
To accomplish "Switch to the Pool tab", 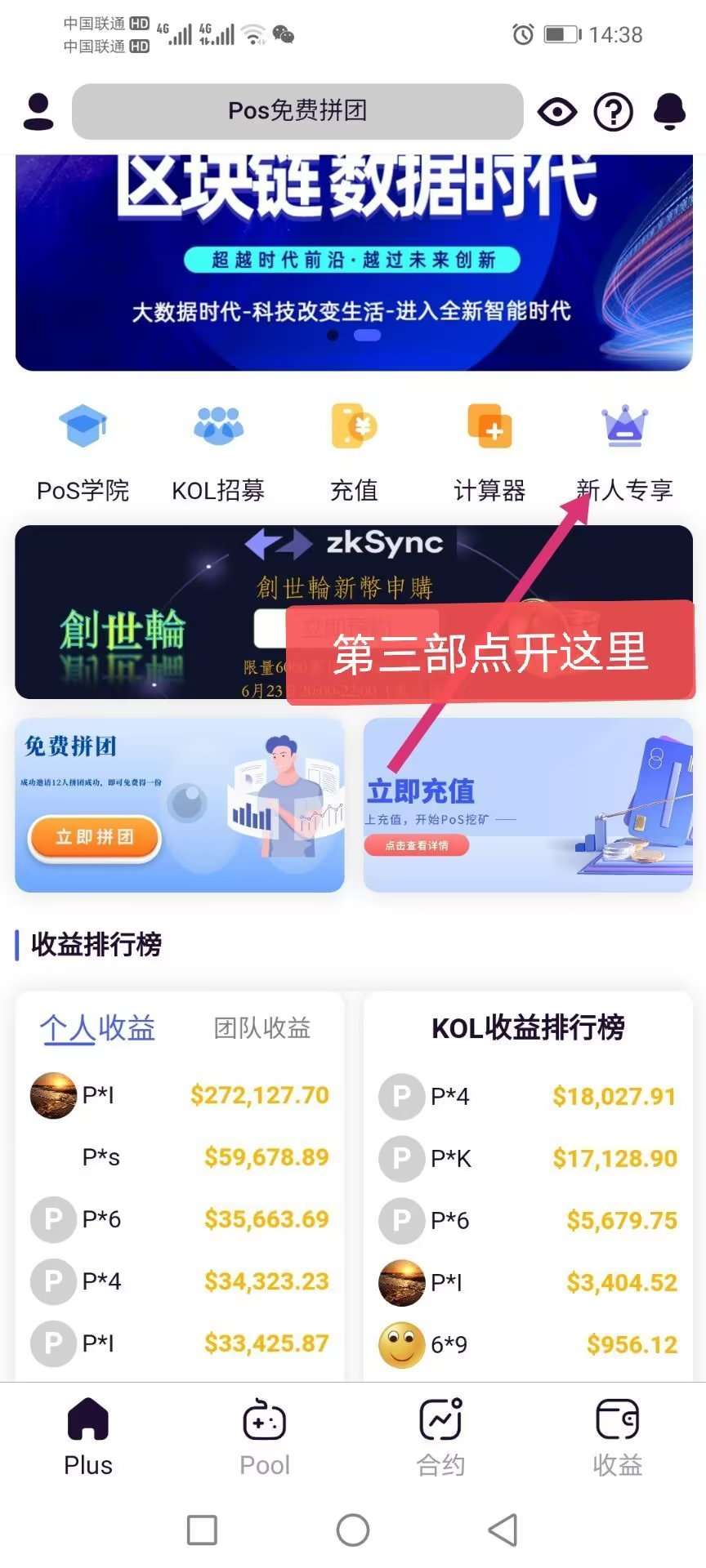I will (x=265, y=1437).
